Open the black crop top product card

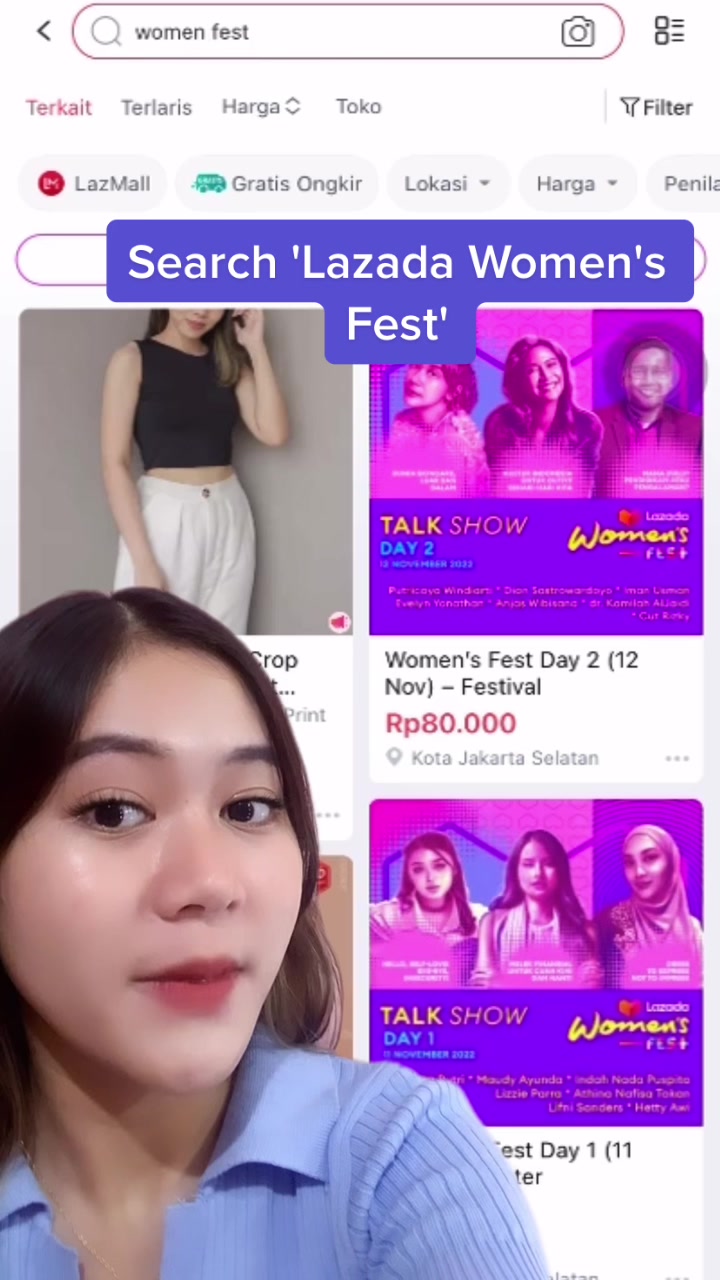click(185, 450)
